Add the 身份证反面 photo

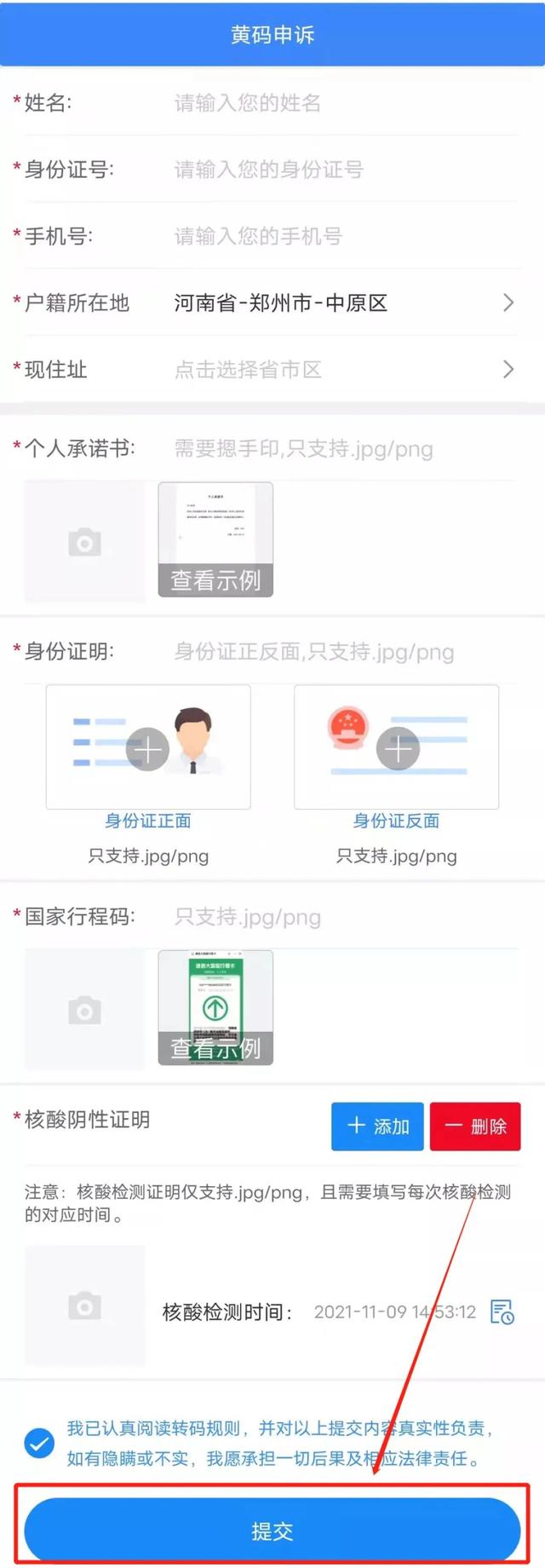[397, 748]
